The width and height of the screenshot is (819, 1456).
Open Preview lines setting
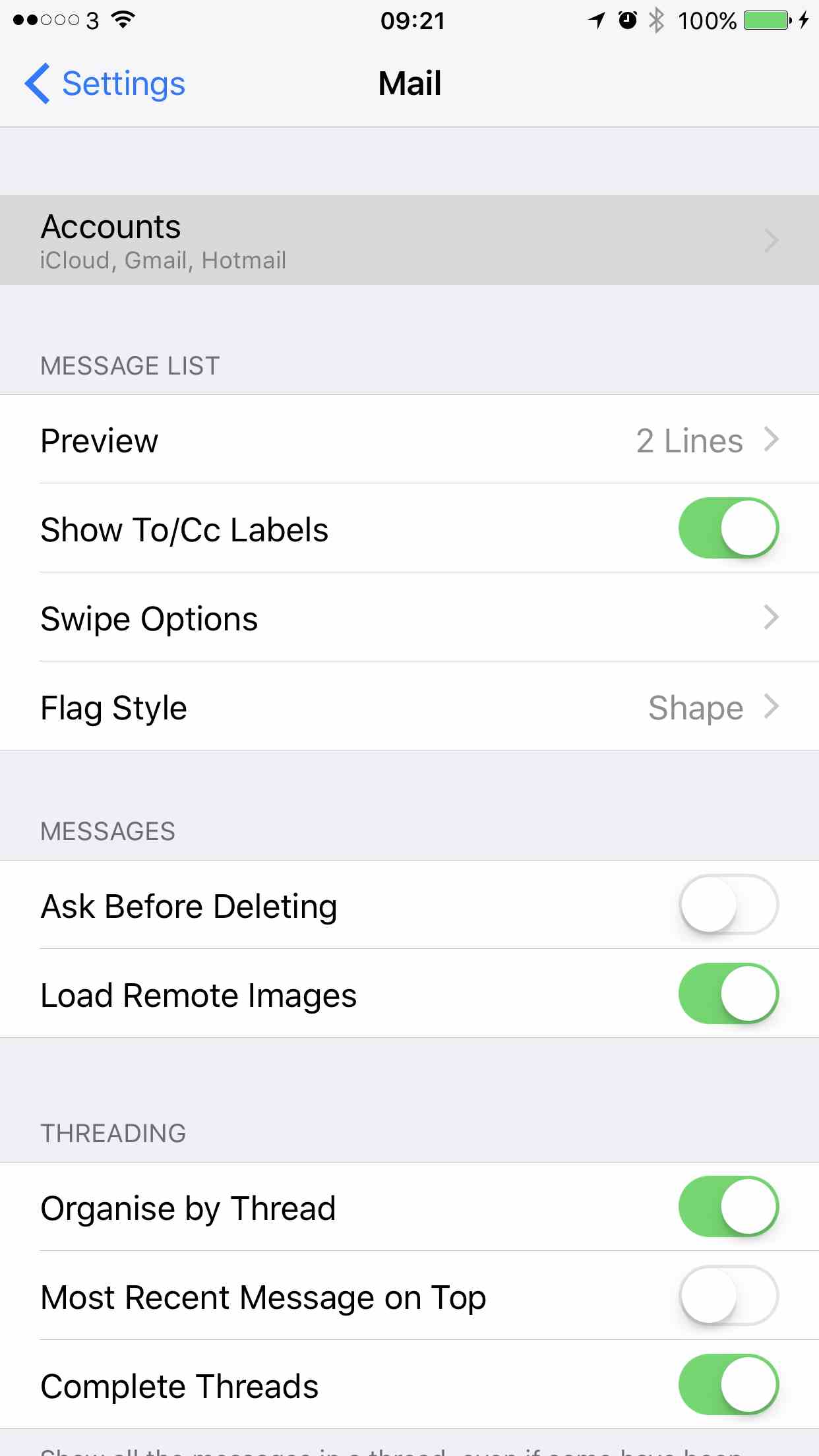tap(409, 440)
